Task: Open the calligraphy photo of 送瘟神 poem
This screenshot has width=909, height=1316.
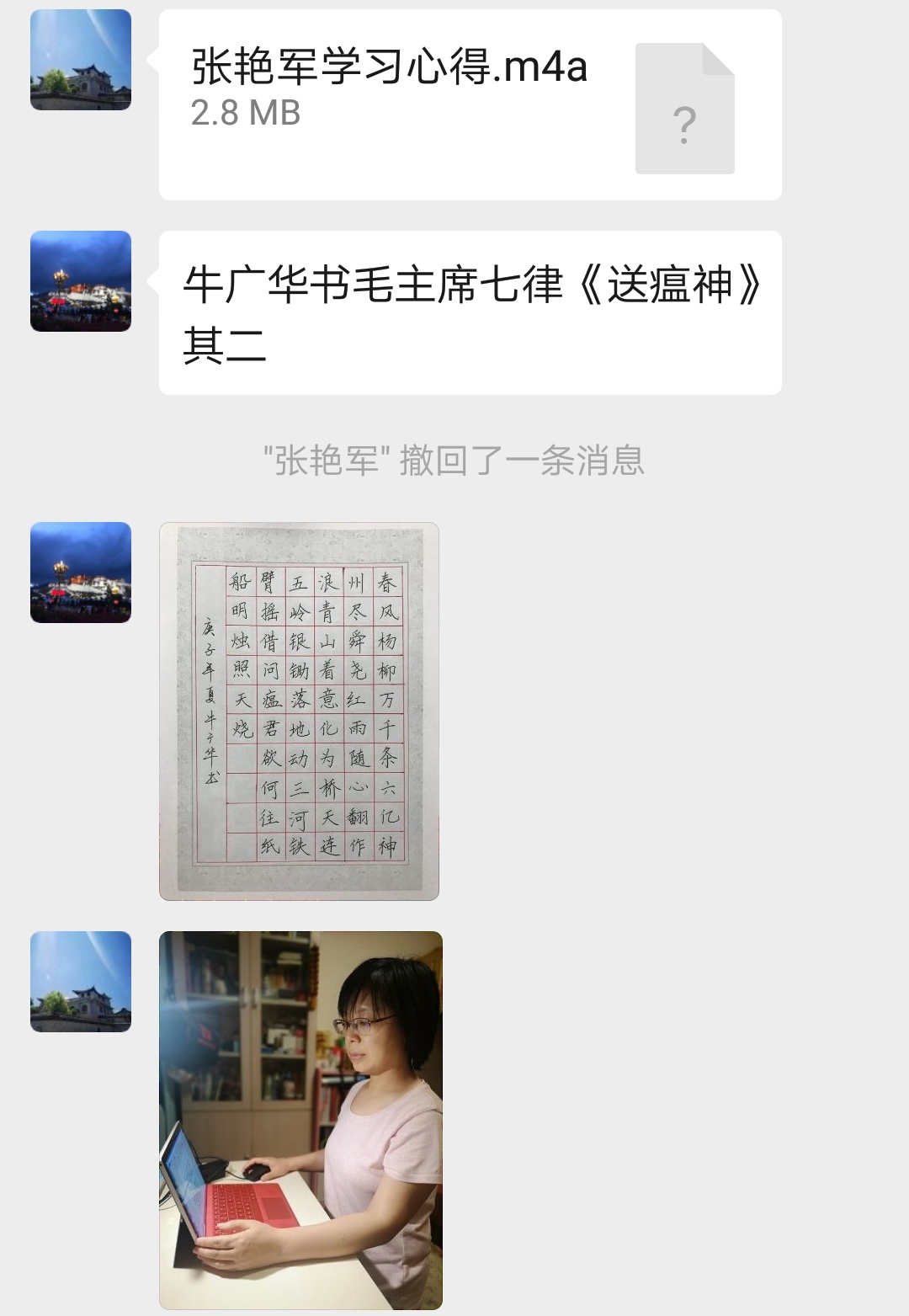Action: (x=299, y=711)
